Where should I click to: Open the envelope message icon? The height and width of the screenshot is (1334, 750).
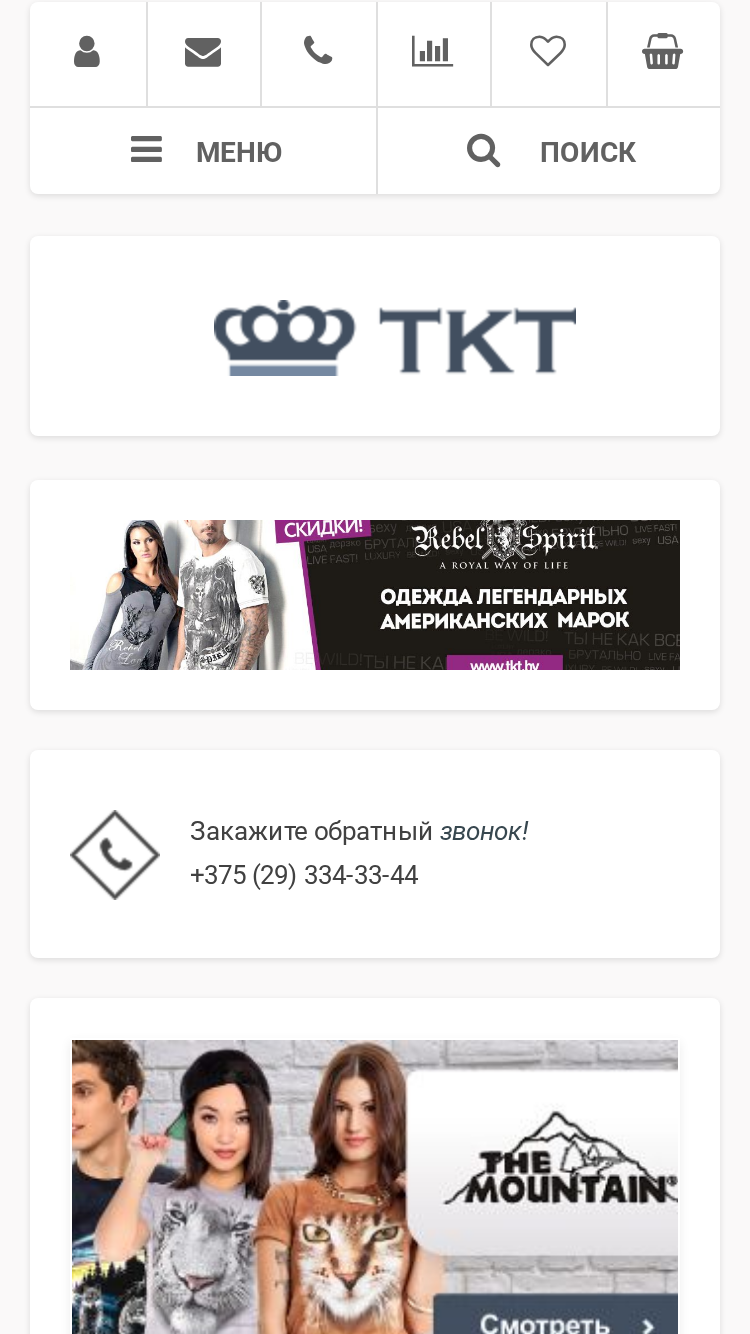tap(203, 53)
